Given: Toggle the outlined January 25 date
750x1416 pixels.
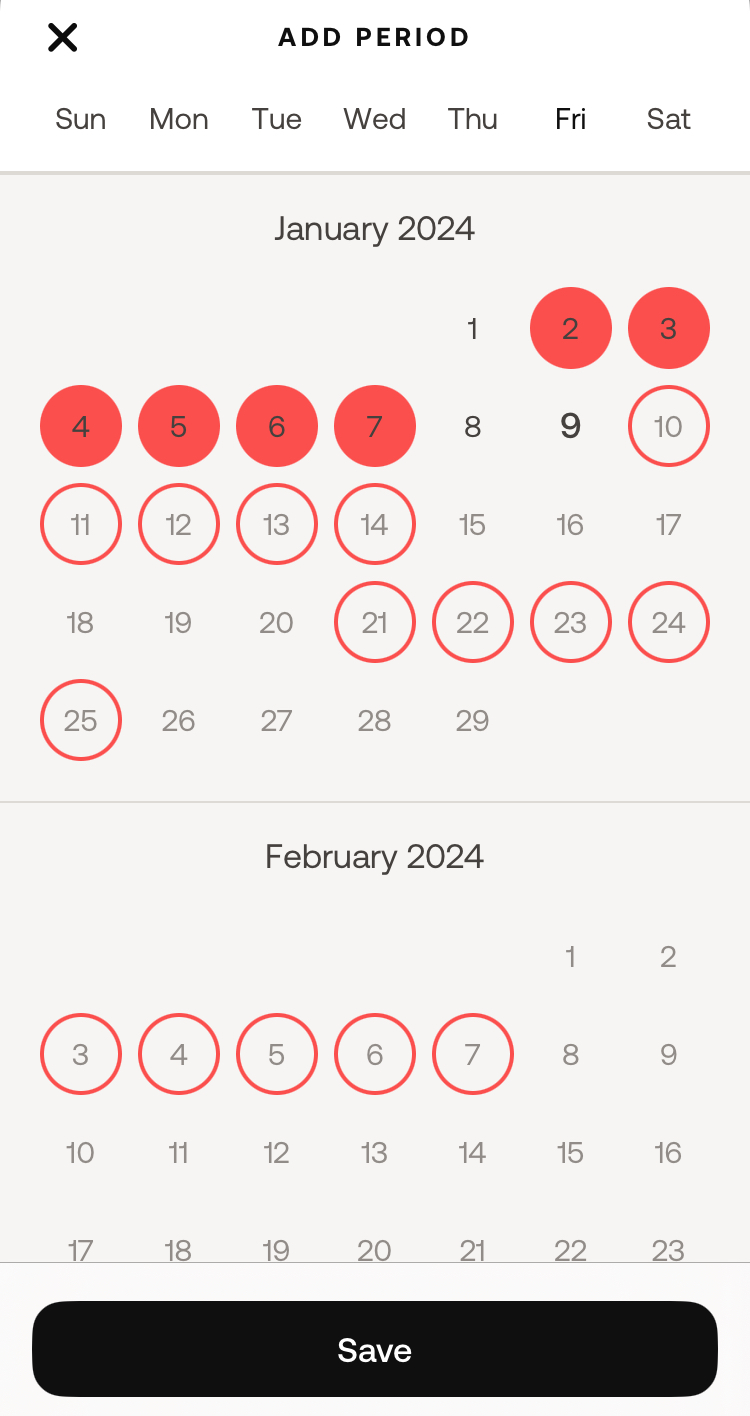Looking at the screenshot, I should click(80, 720).
